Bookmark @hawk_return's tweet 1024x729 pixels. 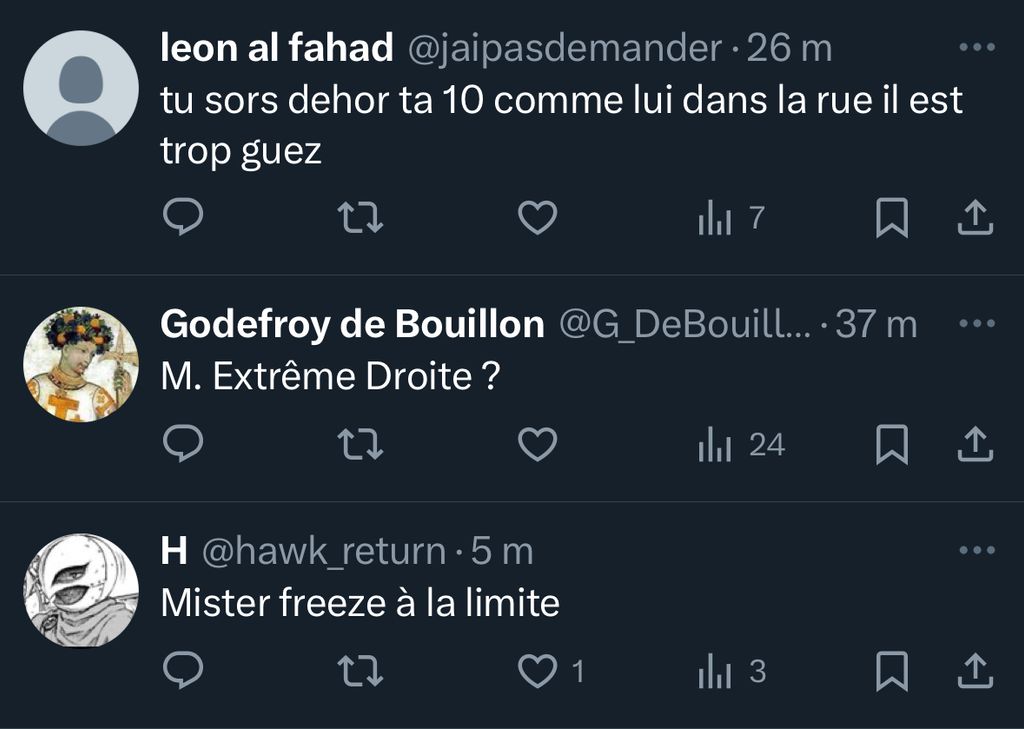[x=891, y=672]
